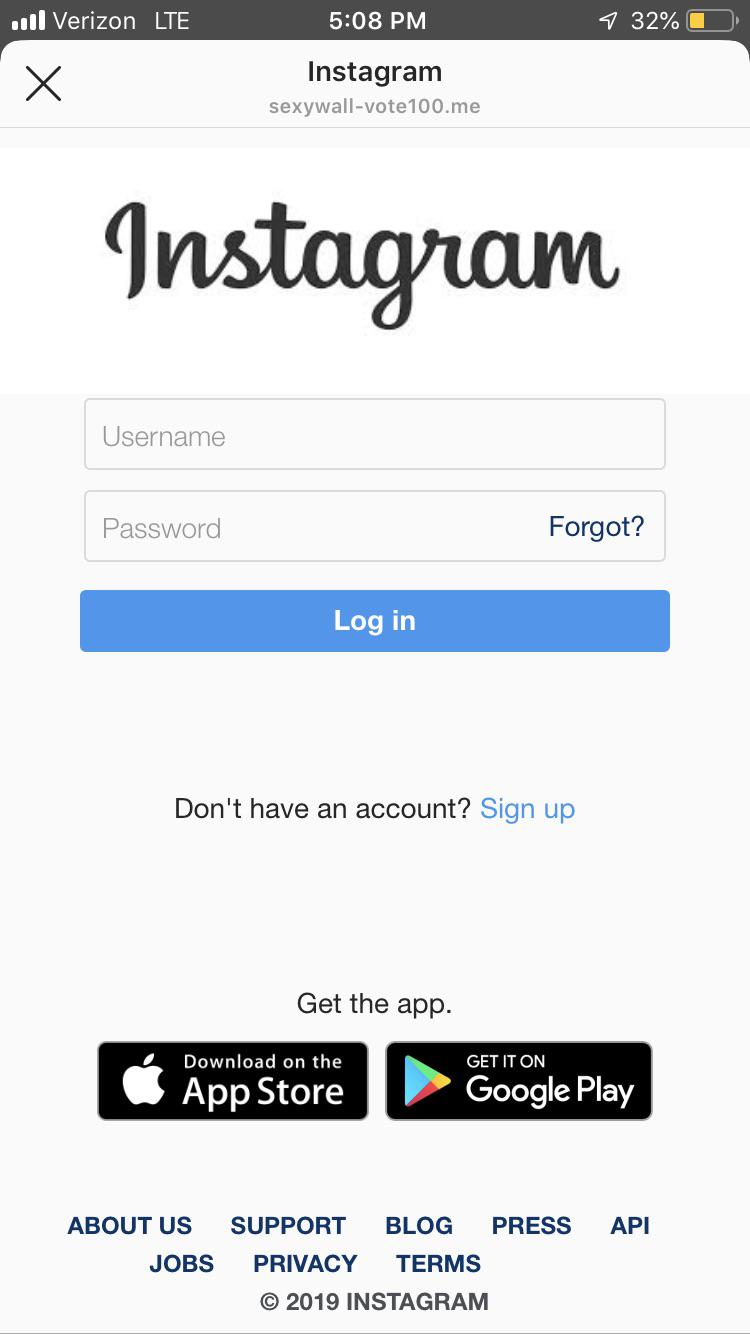Viewport: 750px width, 1334px height.
Task: Read the Privacy policy link
Action: (305, 1264)
